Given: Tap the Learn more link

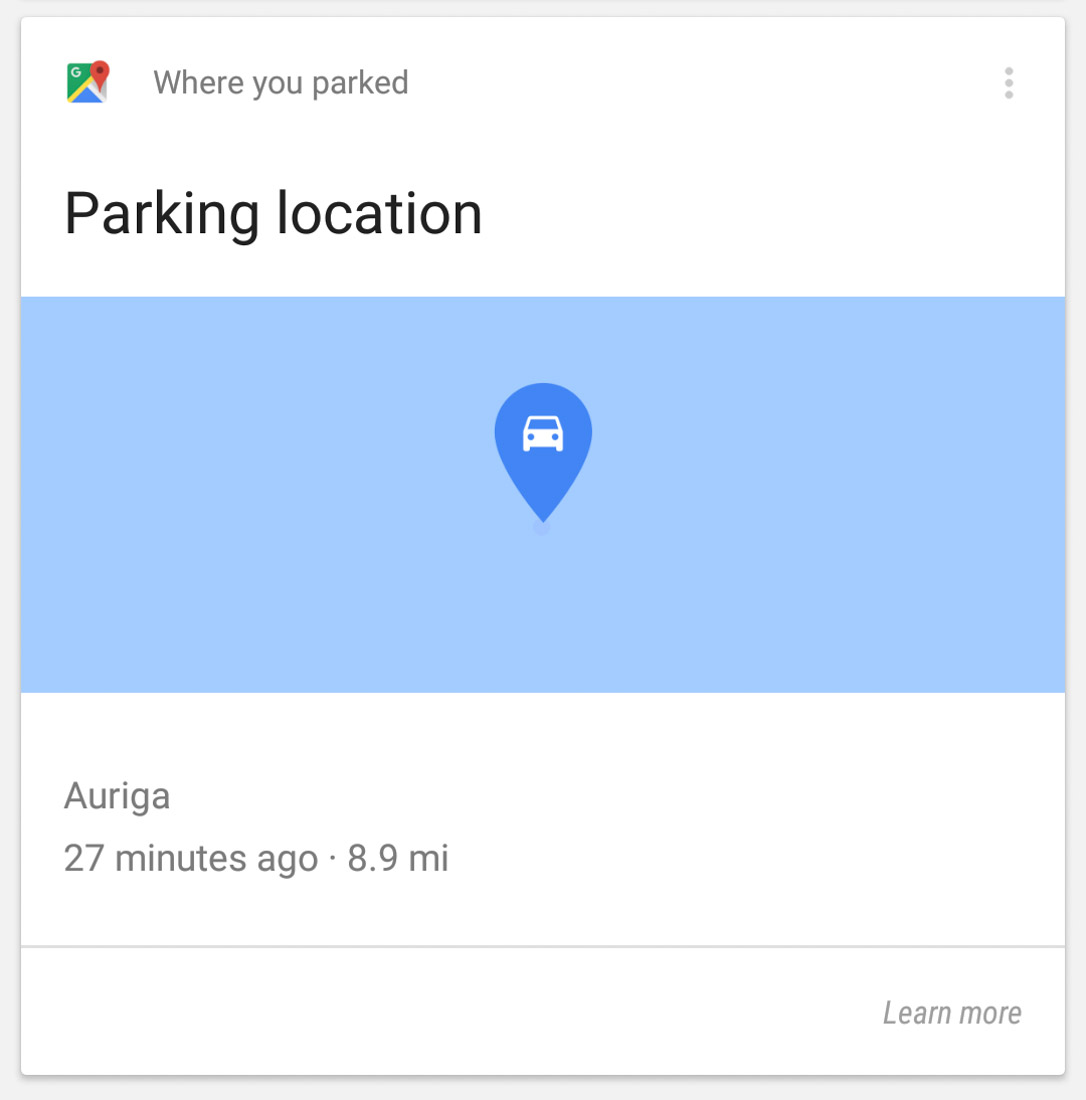Looking at the screenshot, I should 951,1013.
